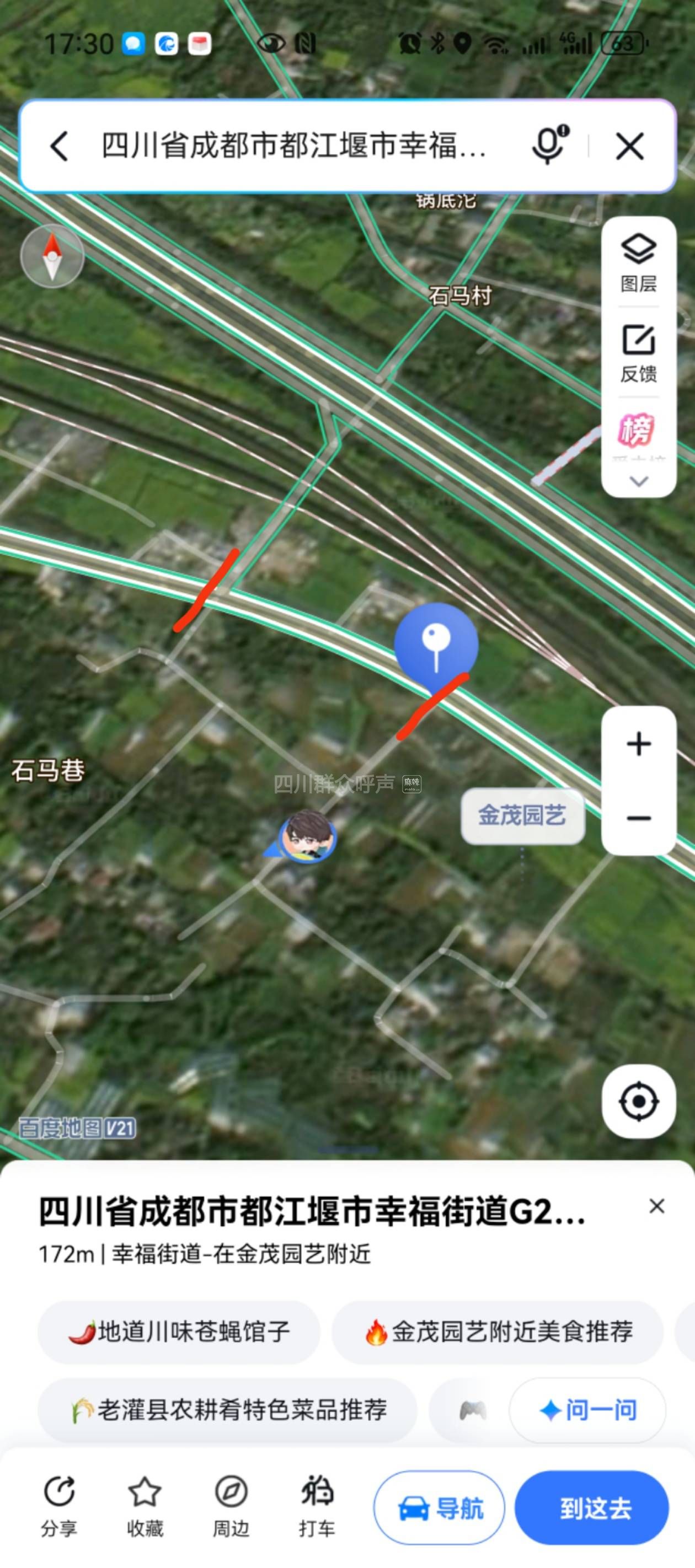Select the 地道川味苍蝇馆子 suggestion chip
Viewport: 695px width, 1568px height.
[x=179, y=1332]
